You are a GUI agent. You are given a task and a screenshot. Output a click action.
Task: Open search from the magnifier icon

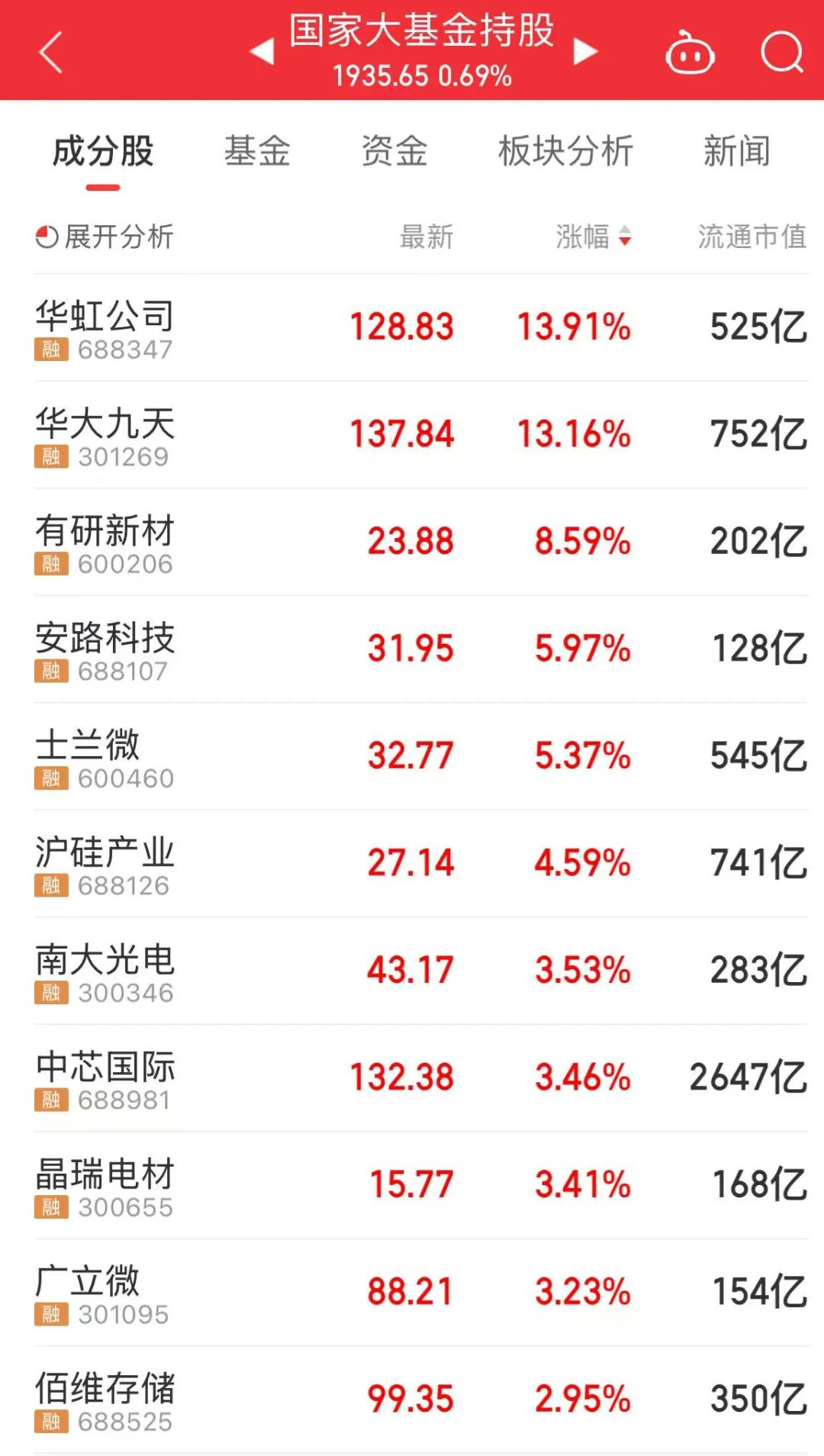[x=782, y=53]
